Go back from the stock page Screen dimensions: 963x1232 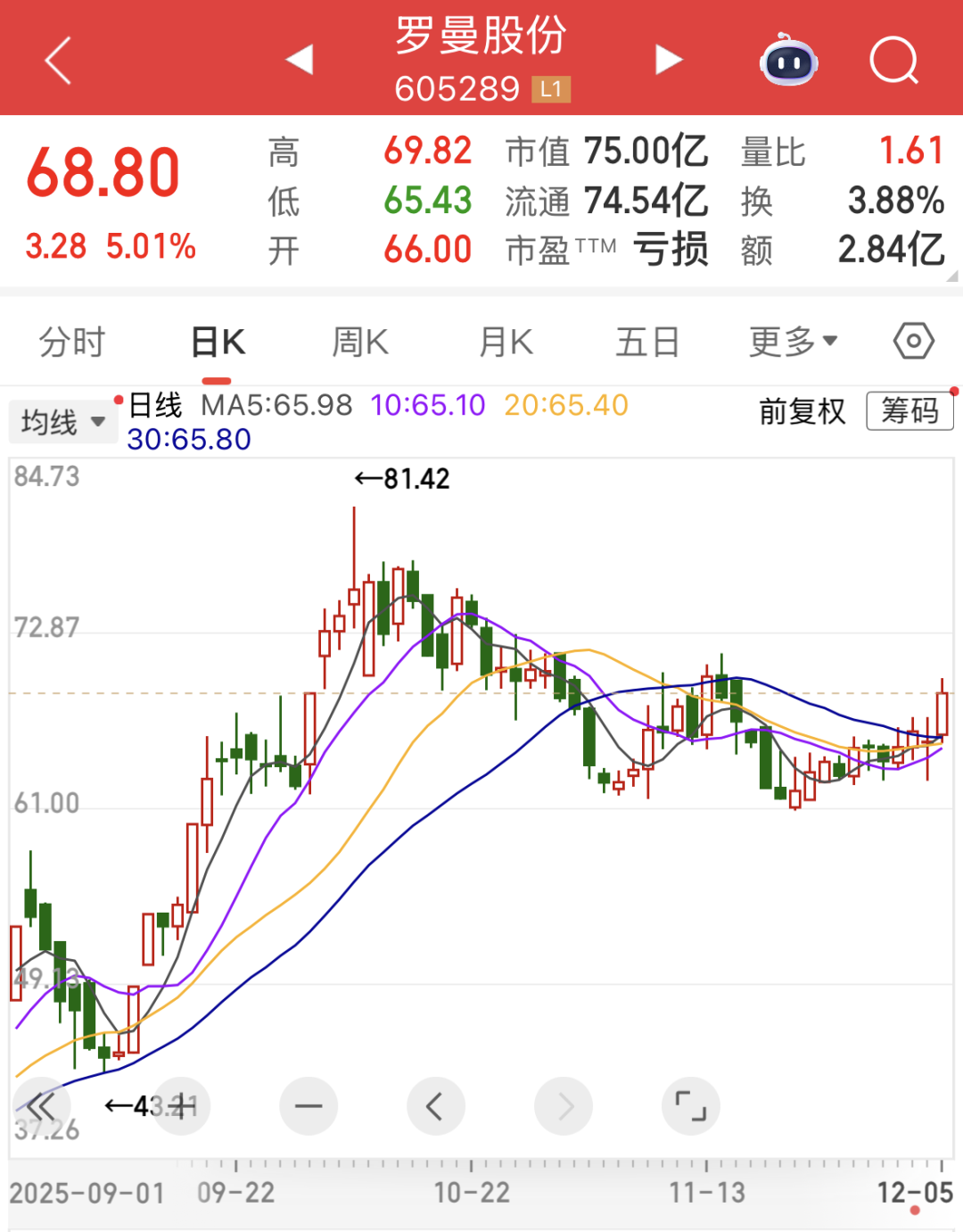pyautogui.click(x=58, y=61)
